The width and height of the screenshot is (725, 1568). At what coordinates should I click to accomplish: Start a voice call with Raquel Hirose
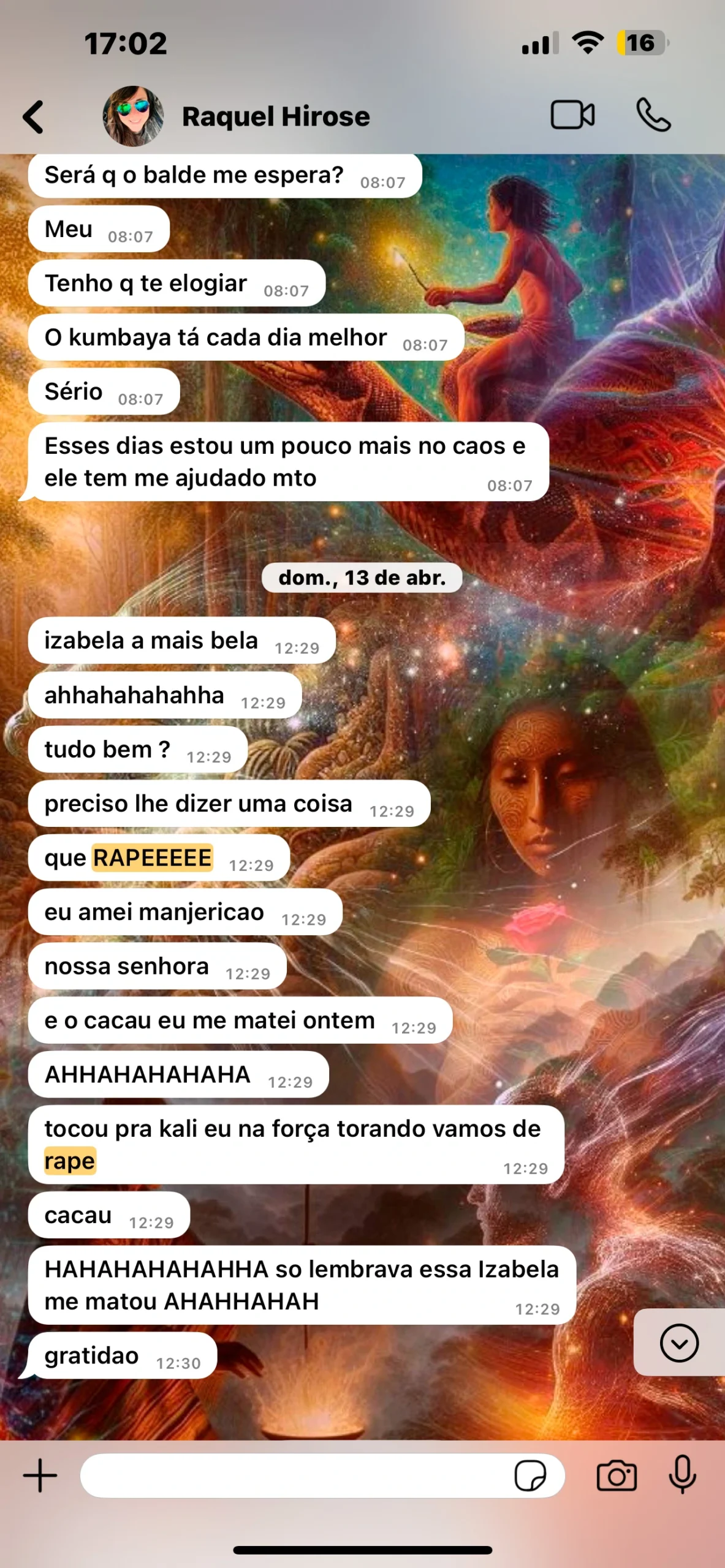(653, 115)
